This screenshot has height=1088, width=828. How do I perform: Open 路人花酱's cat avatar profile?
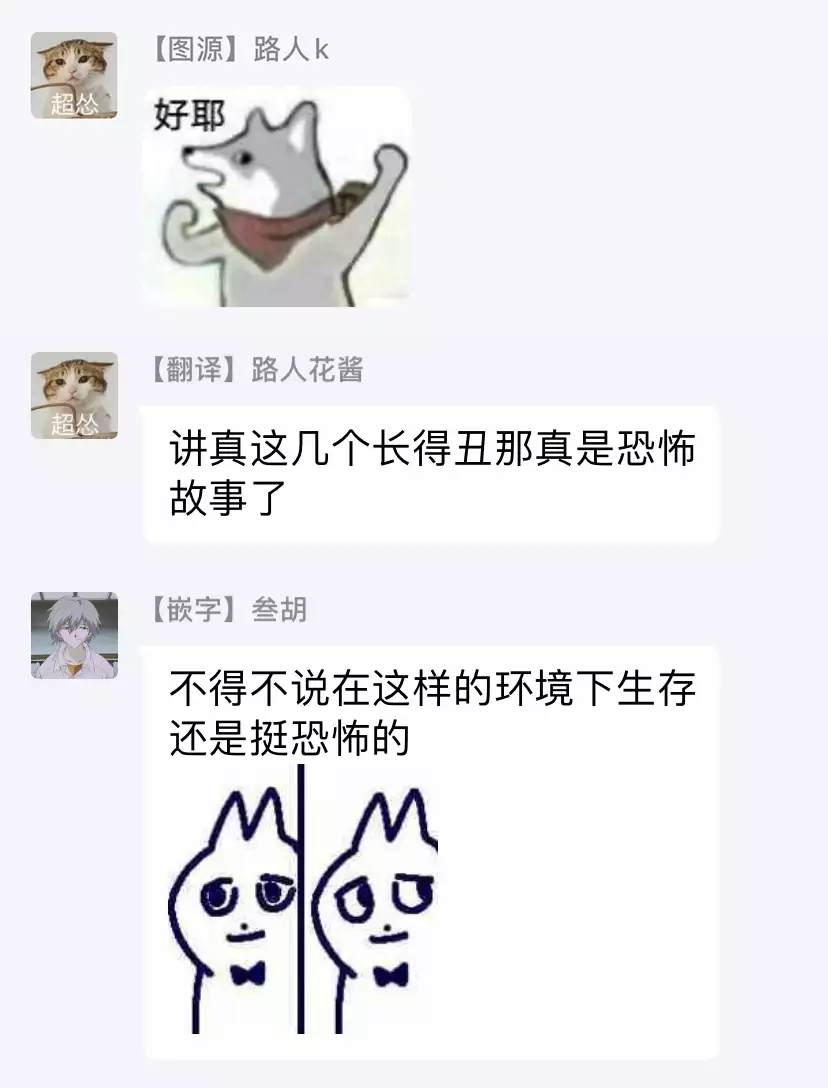(x=74, y=395)
